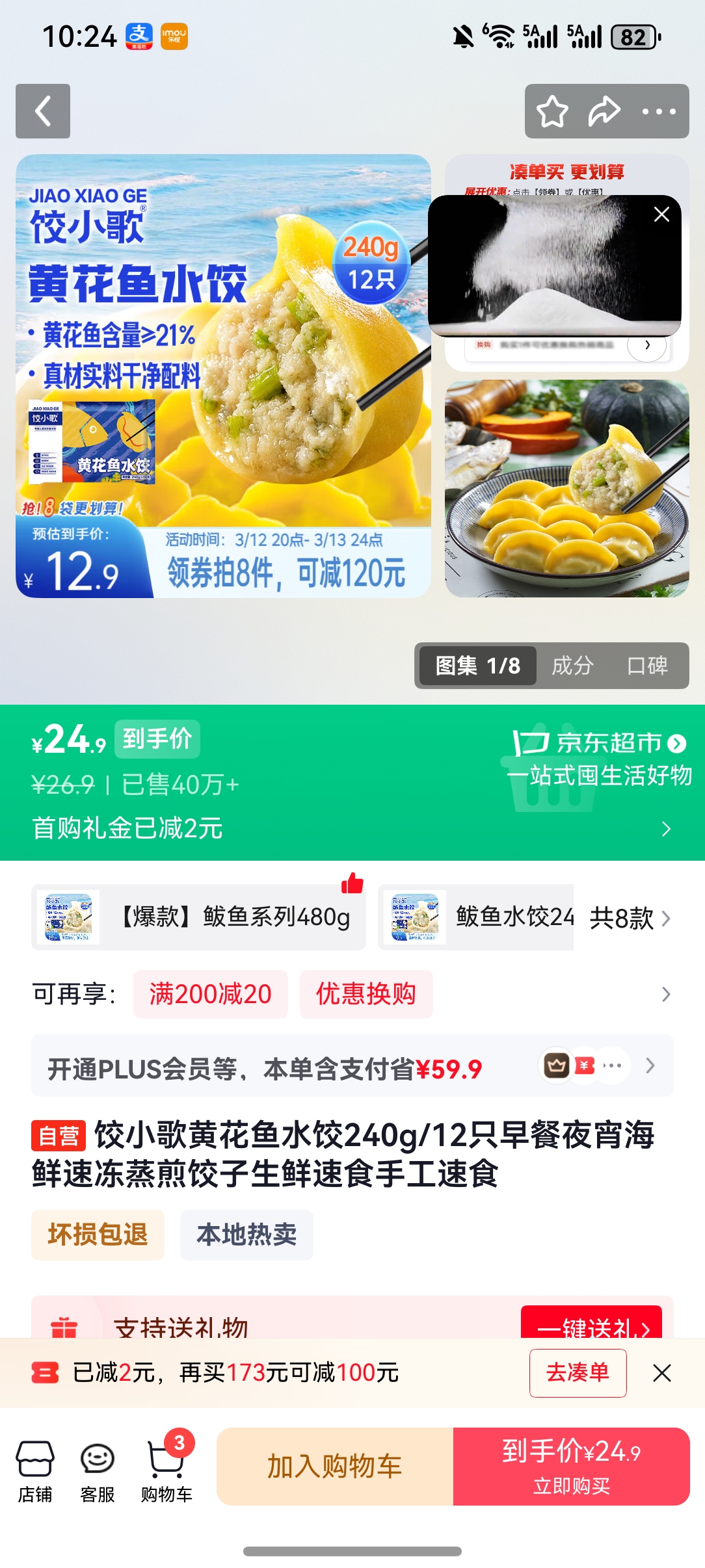Close the floating video preview
705x1568 pixels.
coord(661,215)
